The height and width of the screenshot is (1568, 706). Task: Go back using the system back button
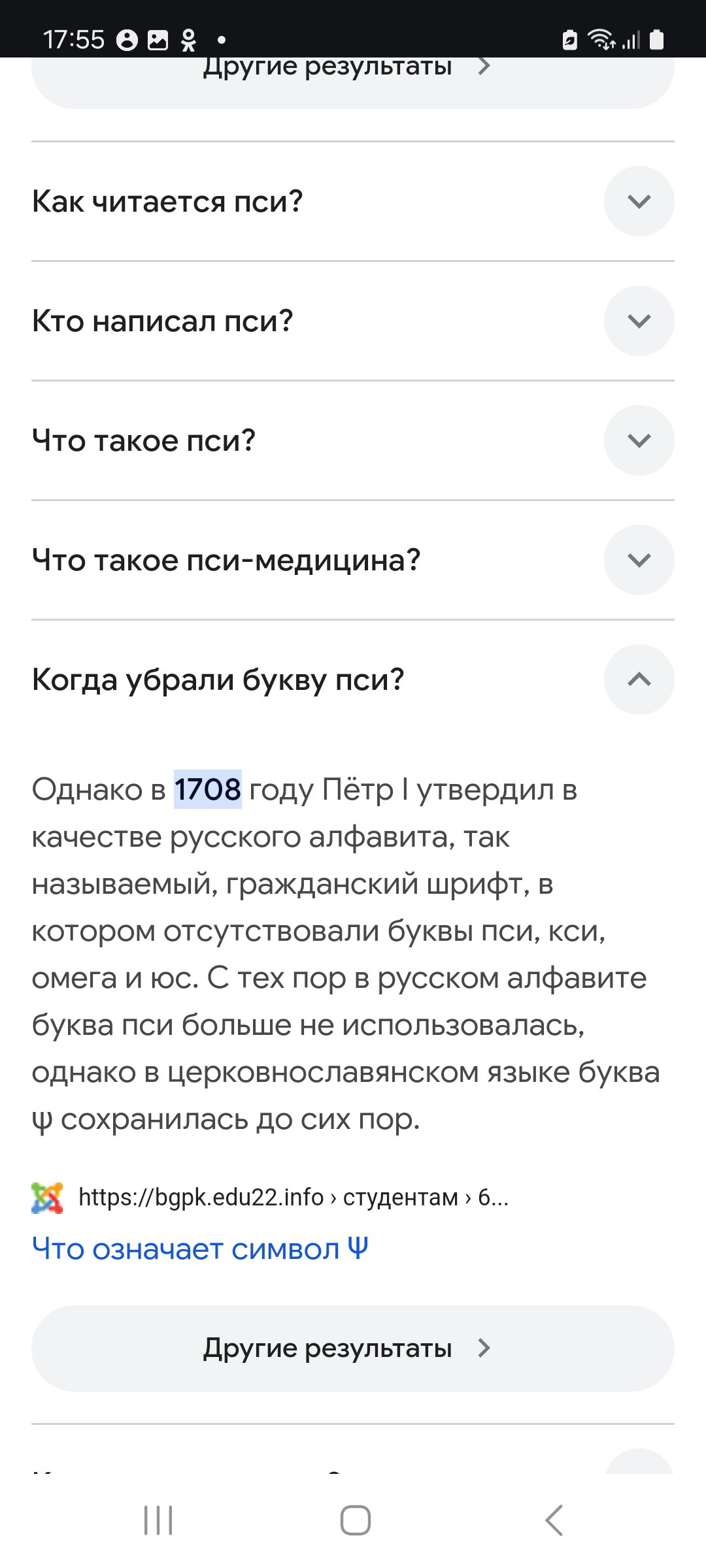554,1520
